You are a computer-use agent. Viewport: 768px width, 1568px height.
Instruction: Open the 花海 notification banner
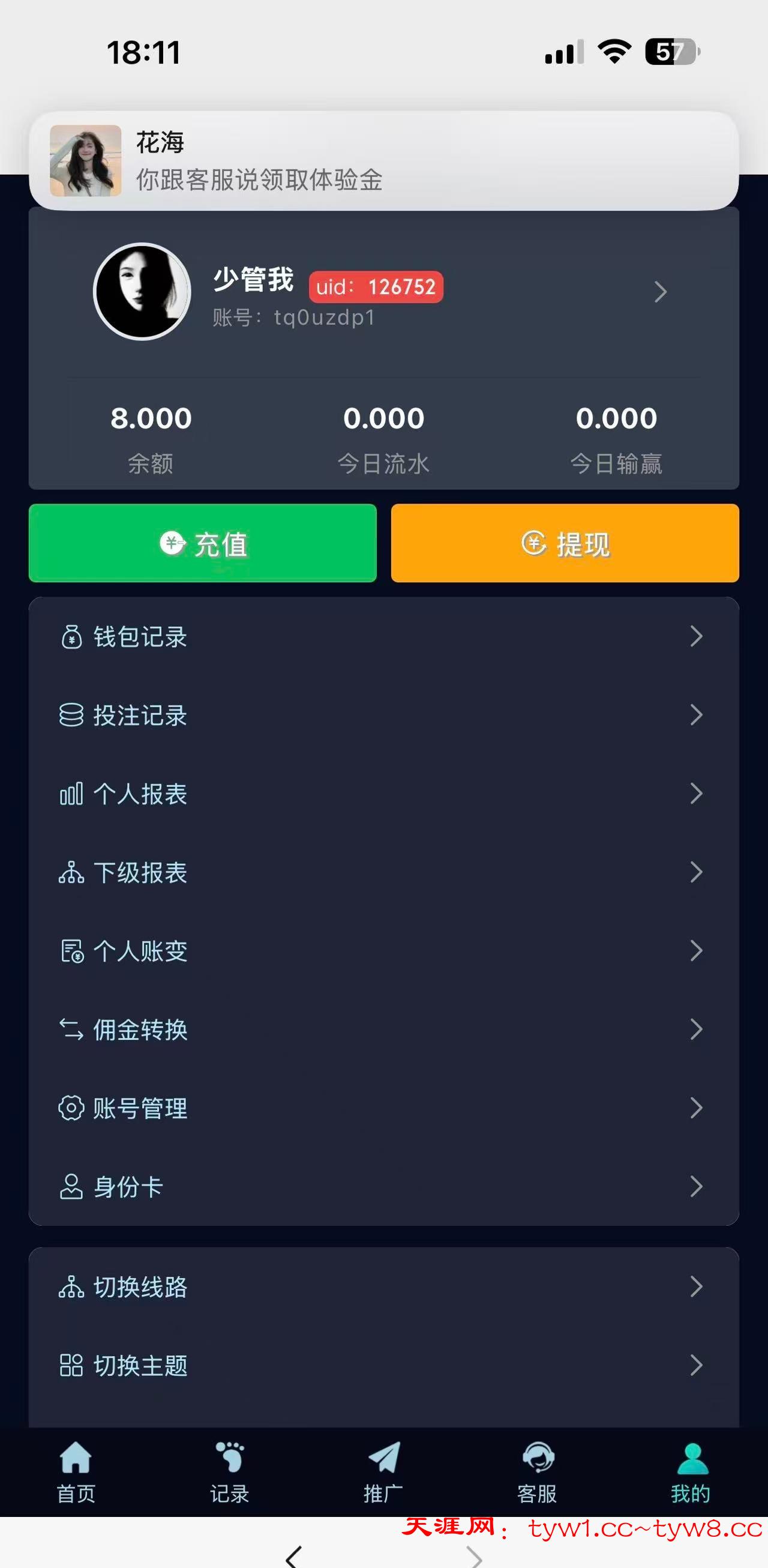pyautogui.click(x=383, y=161)
